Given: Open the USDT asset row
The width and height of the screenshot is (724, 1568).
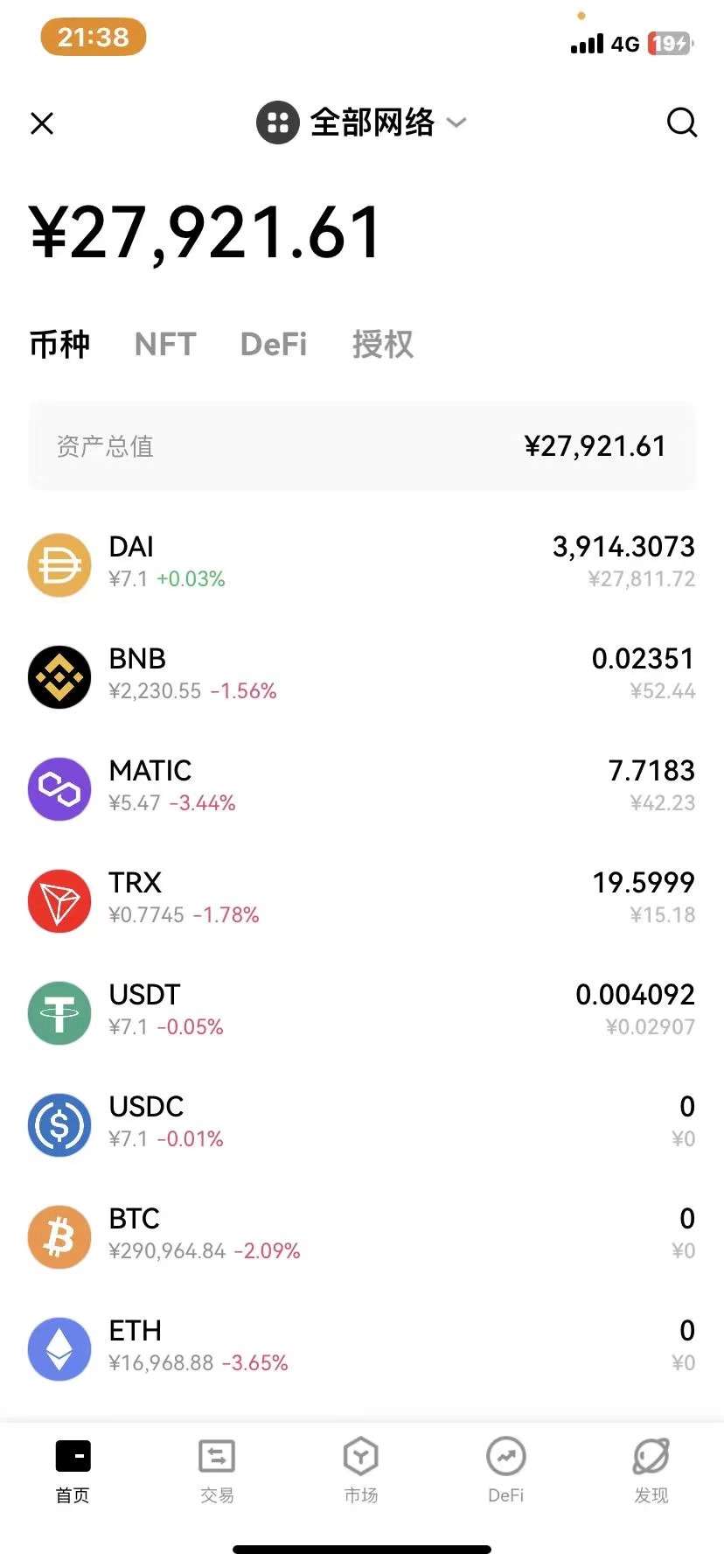Looking at the screenshot, I should 362,1011.
